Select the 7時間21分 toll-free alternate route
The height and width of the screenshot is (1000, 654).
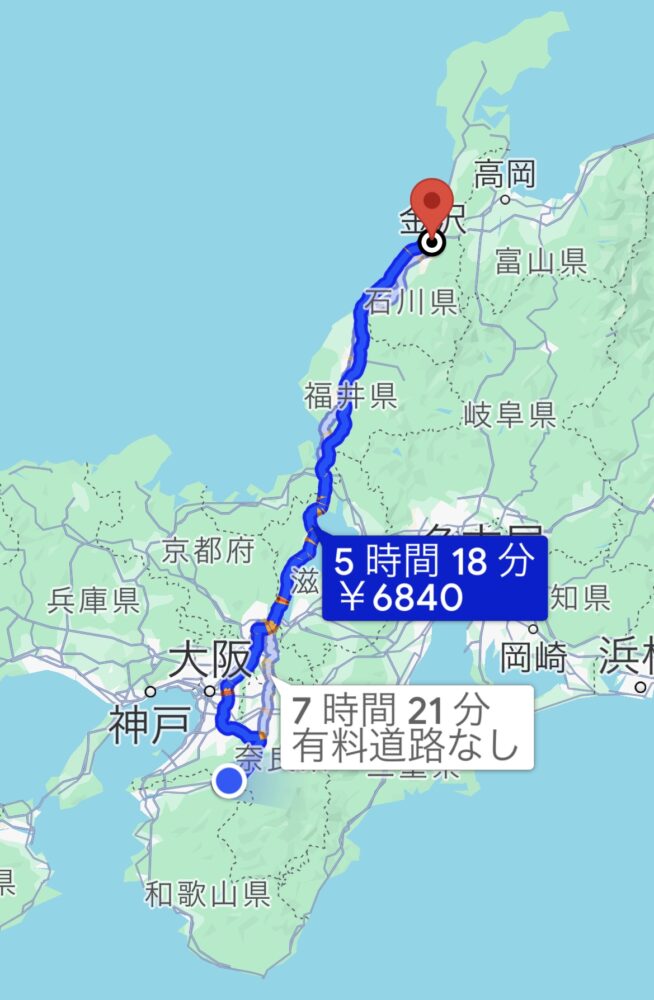(406, 728)
